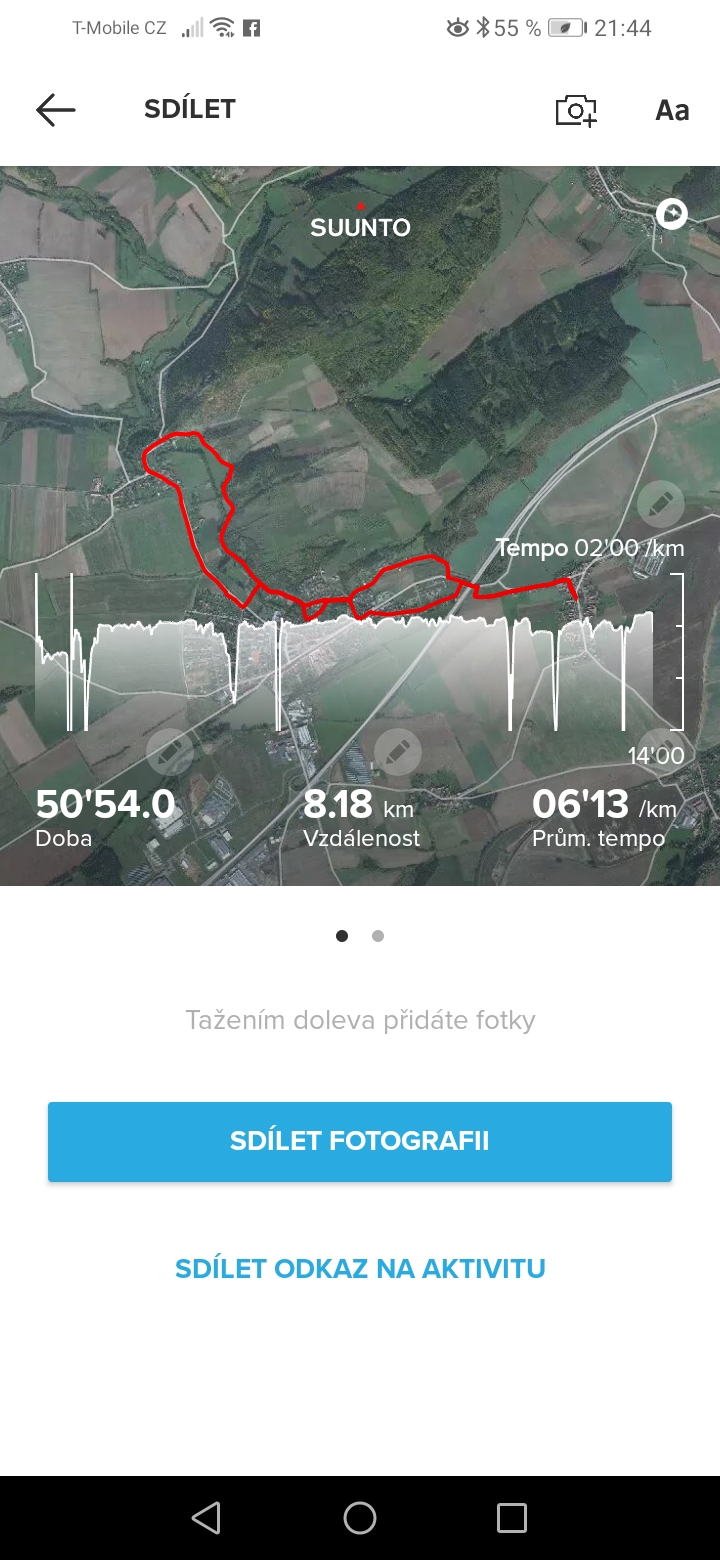Edit the Prům. tempo field pencil
This screenshot has height=1560, width=720.
click(x=660, y=751)
